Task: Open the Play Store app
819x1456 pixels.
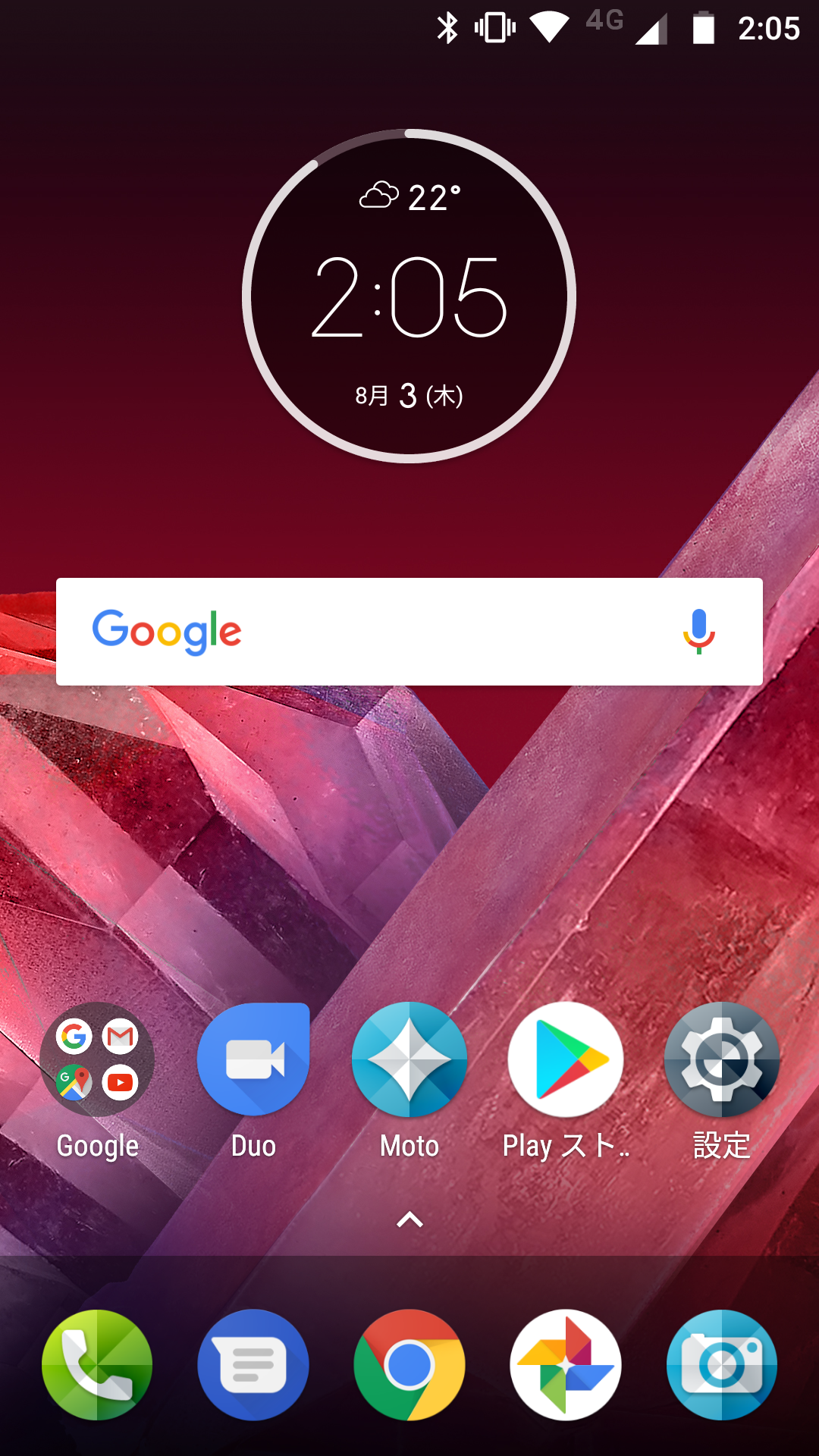Action: point(566,1059)
